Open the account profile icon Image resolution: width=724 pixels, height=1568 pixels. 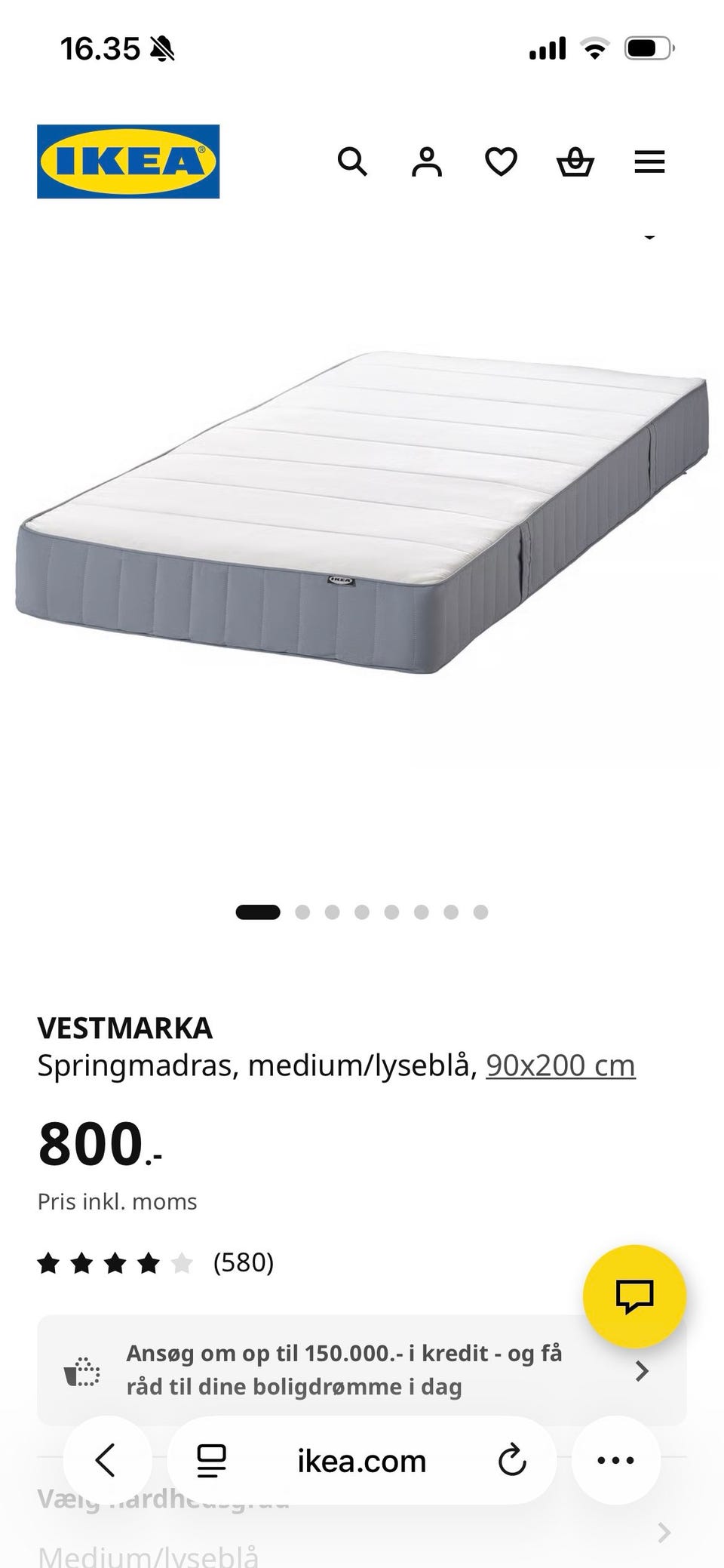point(427,161)
